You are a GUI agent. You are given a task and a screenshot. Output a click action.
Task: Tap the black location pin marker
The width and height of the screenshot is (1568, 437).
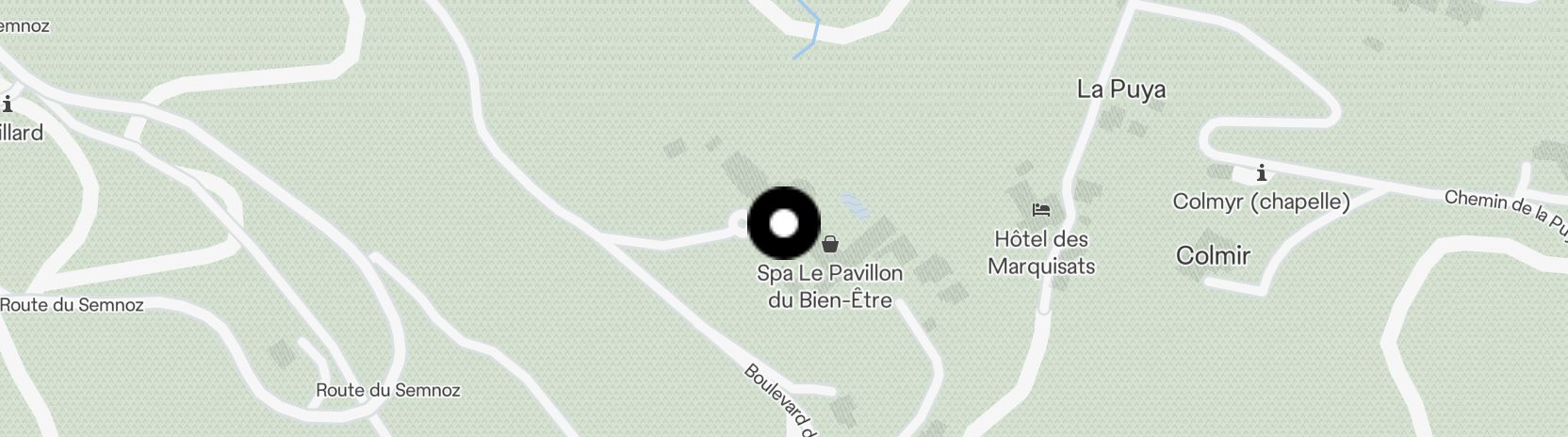pos(784,223)
